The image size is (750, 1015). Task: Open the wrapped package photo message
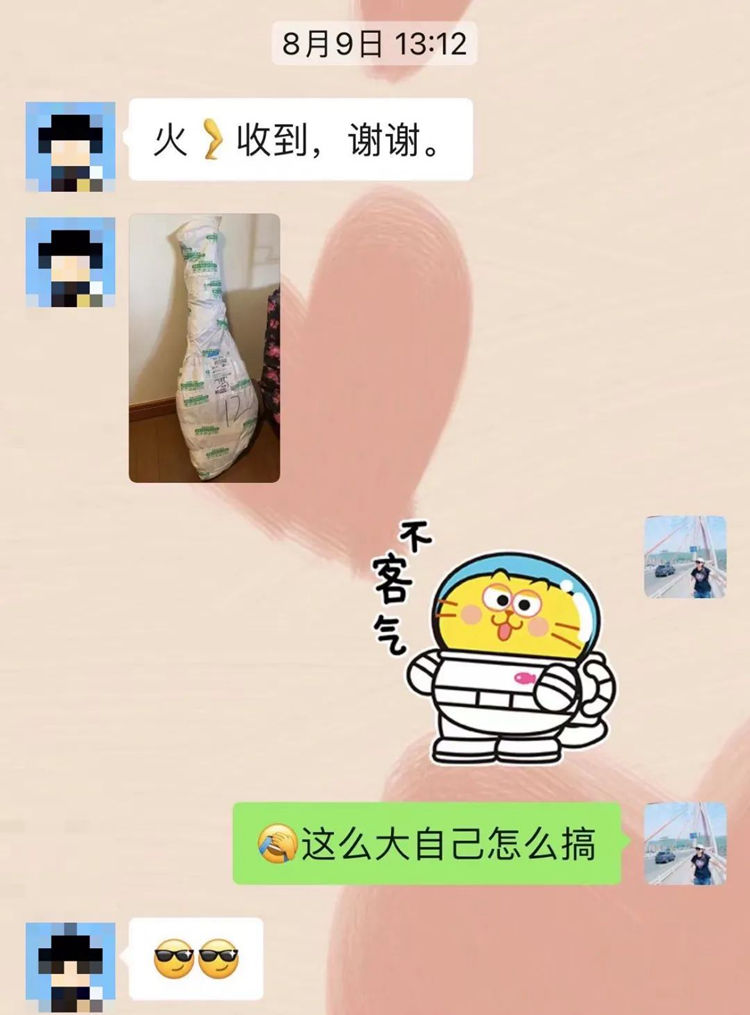(x=204, y=347)
